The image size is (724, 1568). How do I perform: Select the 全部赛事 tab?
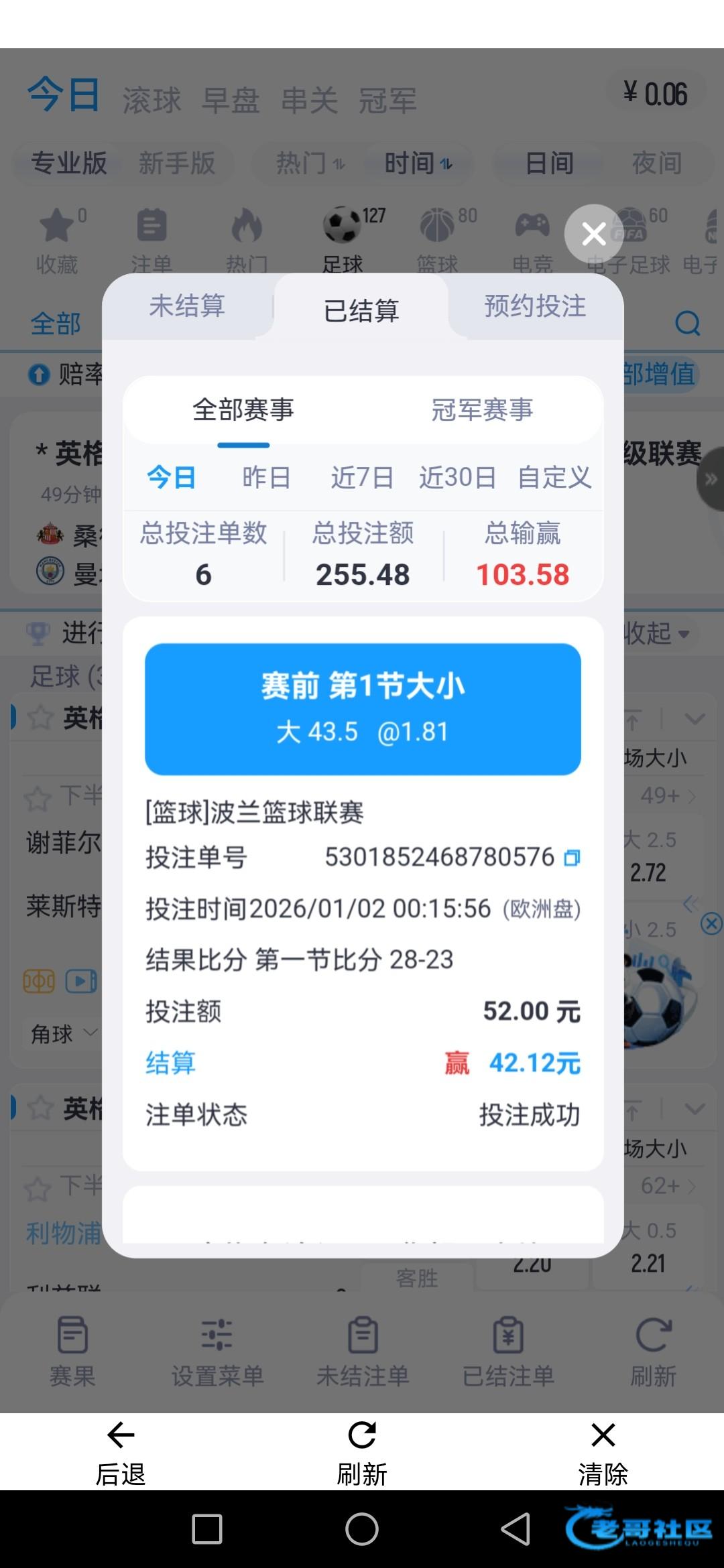[243, 409]
